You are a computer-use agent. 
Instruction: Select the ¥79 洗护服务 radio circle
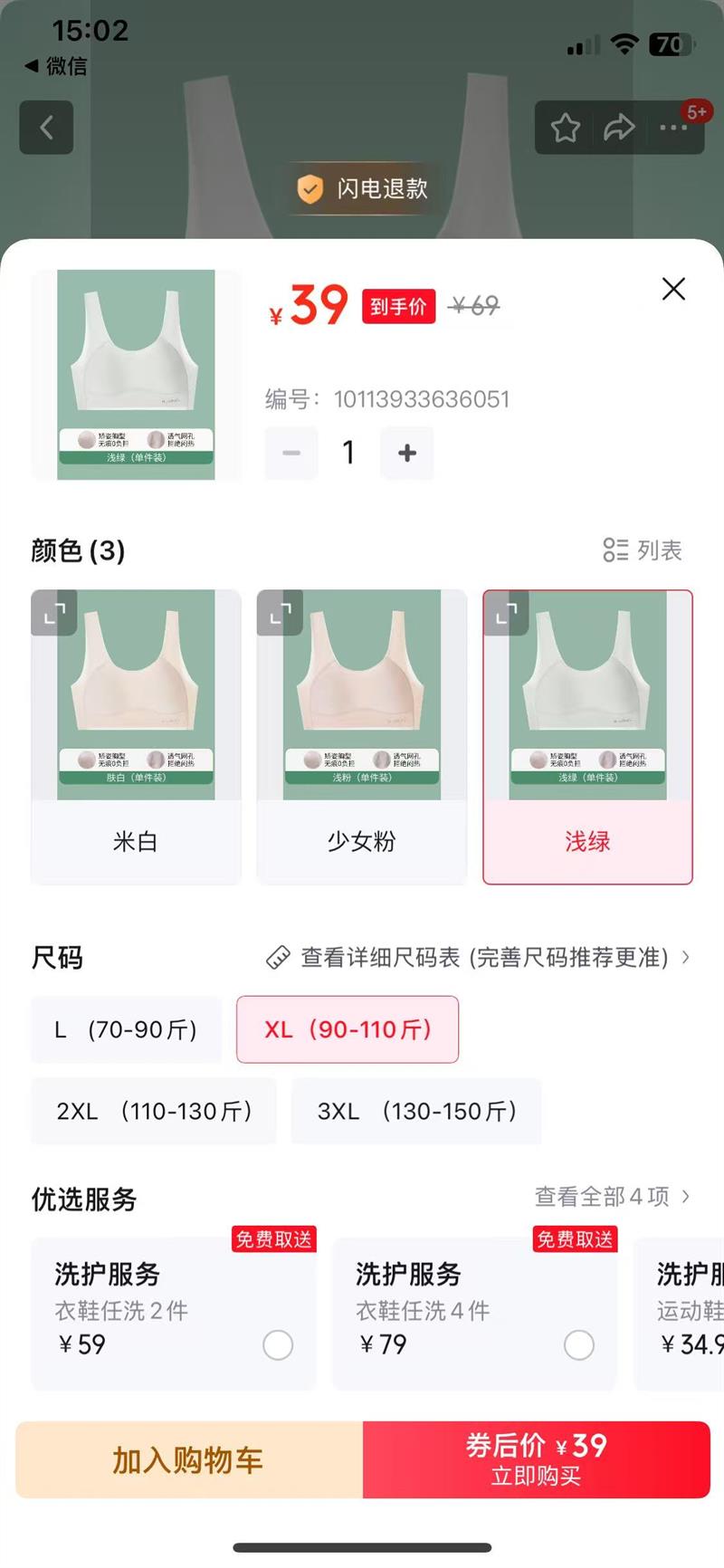[580, 1345]
